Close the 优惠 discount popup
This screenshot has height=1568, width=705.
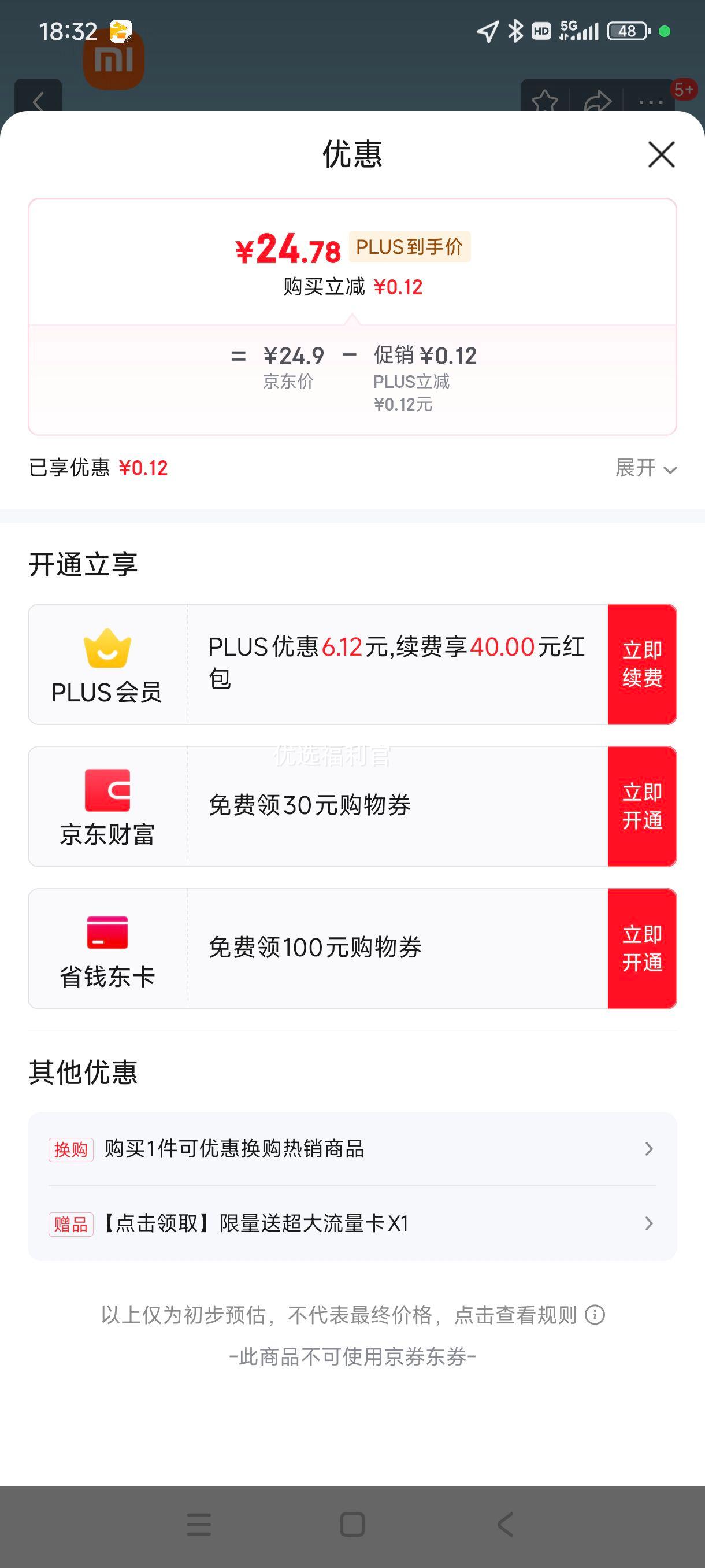coord(661,154)
